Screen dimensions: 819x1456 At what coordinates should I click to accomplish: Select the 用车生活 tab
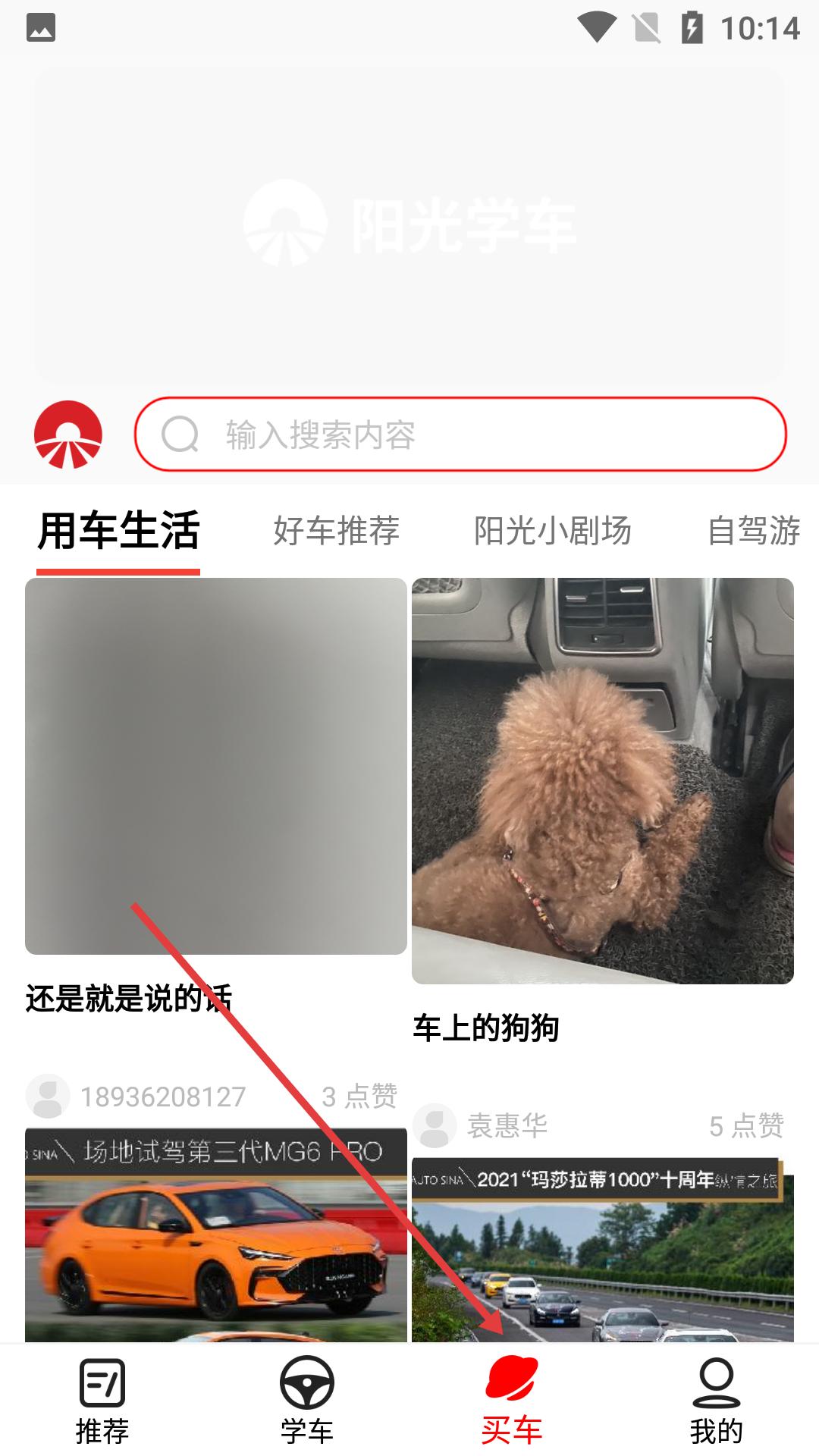(x=118, y=531)
